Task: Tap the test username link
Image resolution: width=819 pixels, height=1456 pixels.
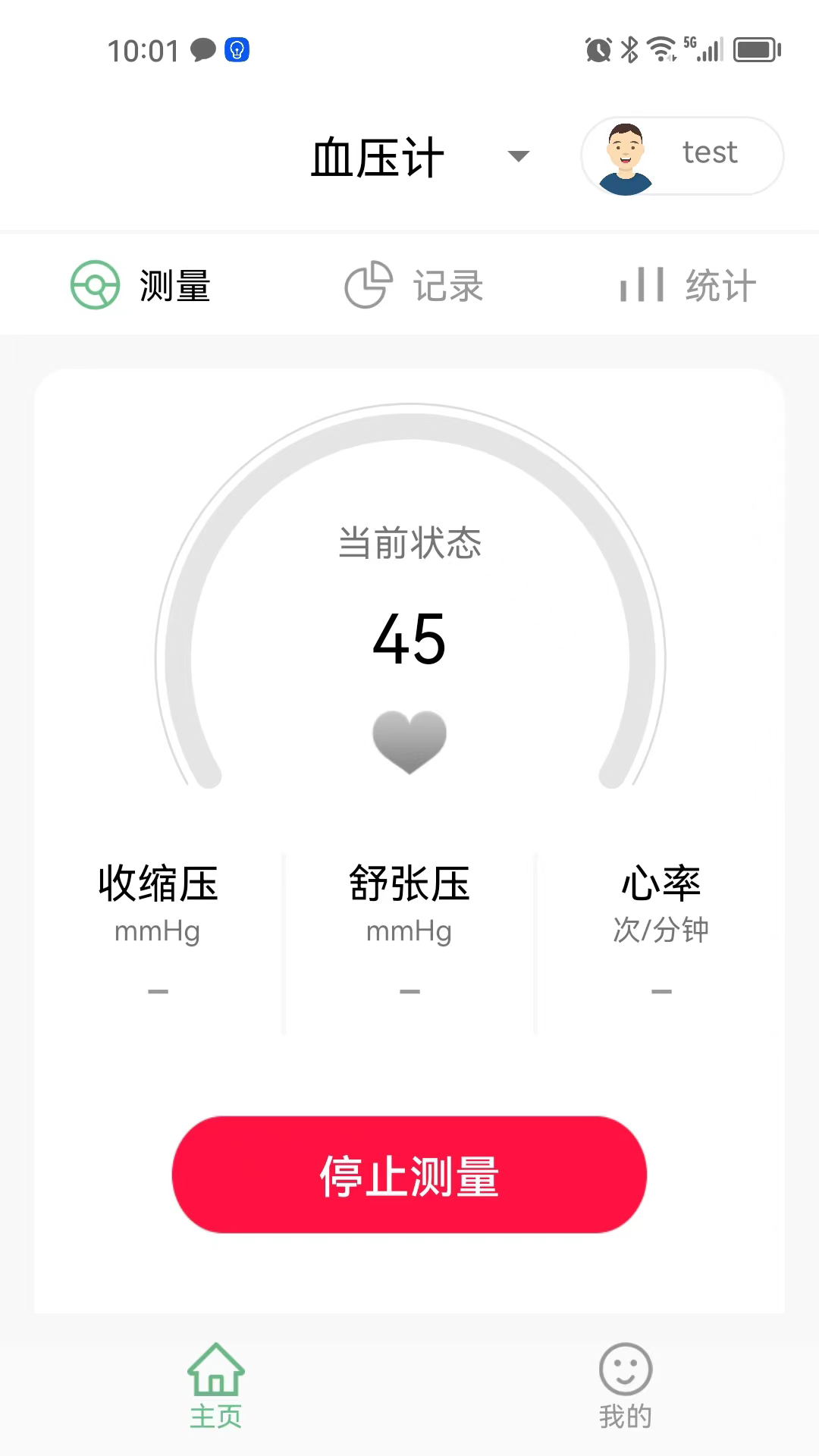Action: pos(709,152)
